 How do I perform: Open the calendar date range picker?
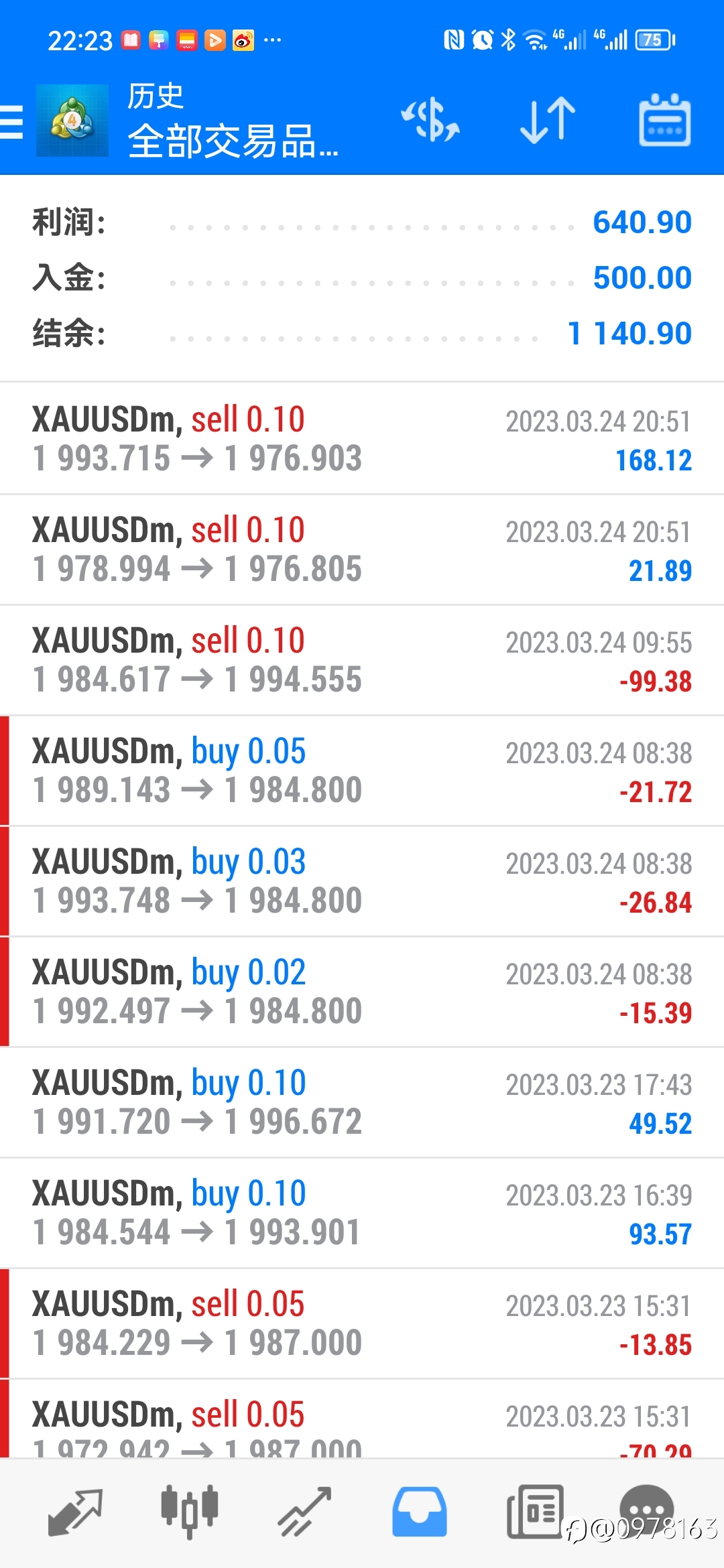(x=664, y=120)
